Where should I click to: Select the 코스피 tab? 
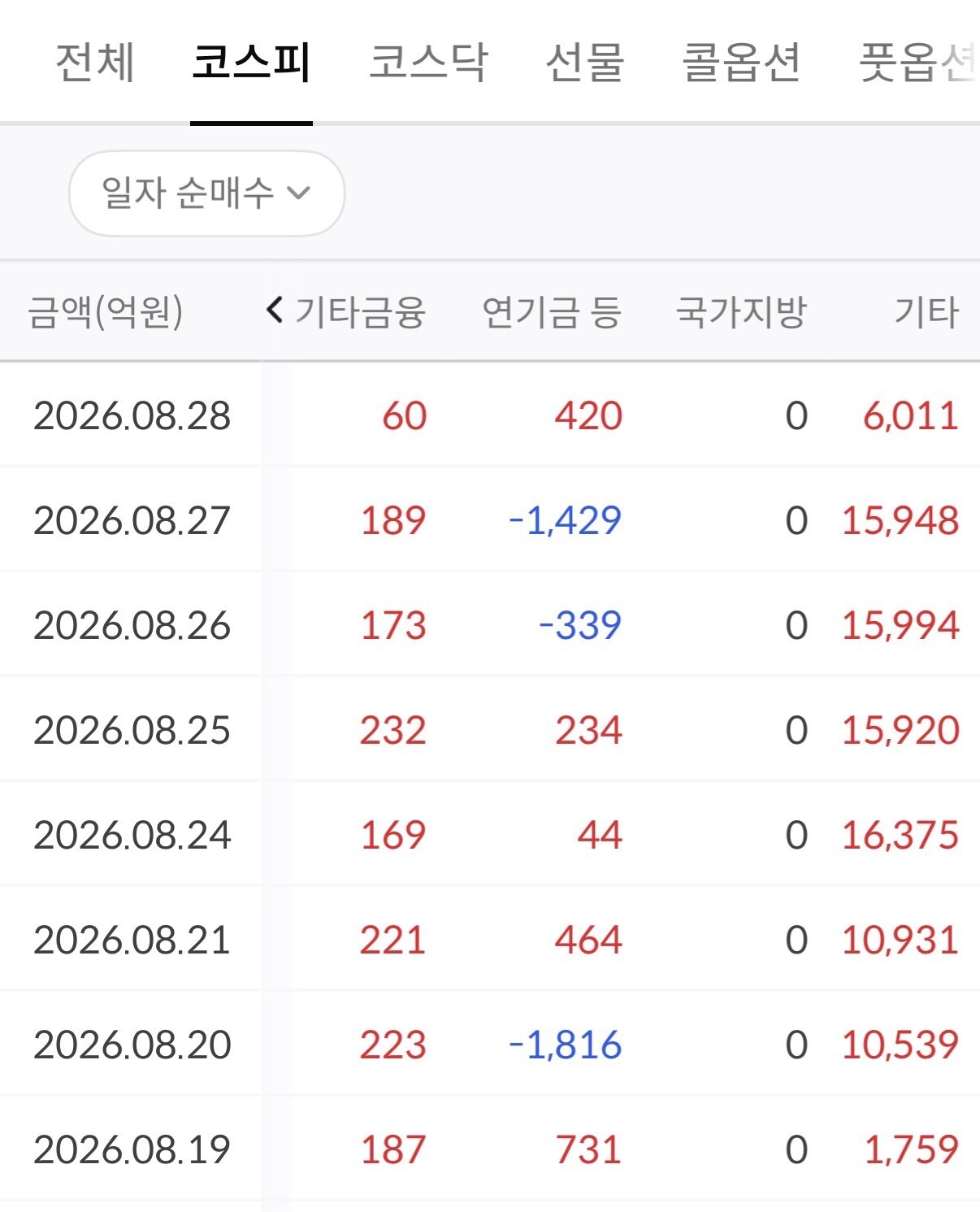[x=251, y=63]
